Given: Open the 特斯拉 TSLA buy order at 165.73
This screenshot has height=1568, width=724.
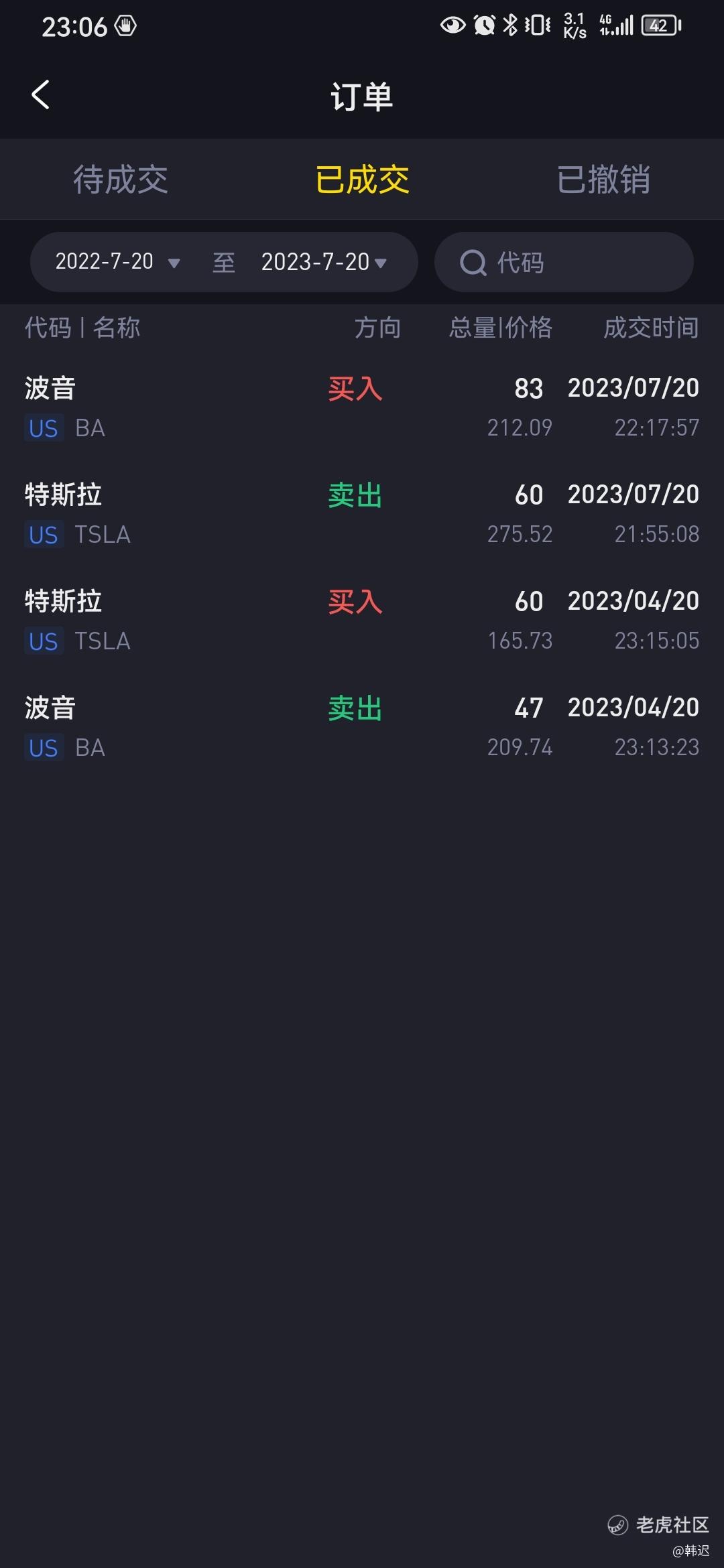Looking at the screenshot, I should (x=362, y=620).
